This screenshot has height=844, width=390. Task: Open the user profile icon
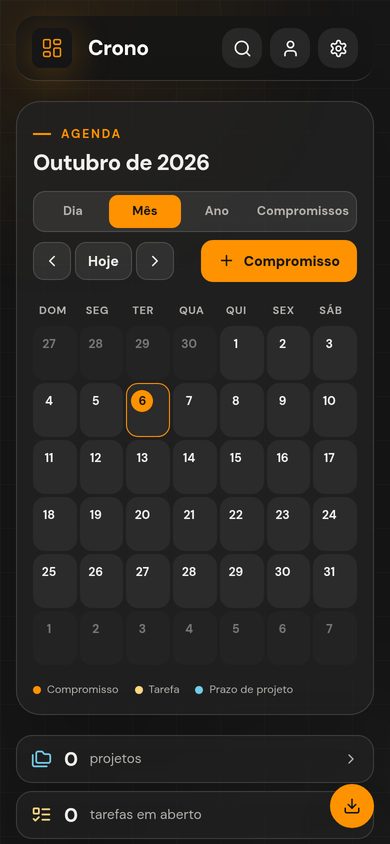[x=290, y=48]
